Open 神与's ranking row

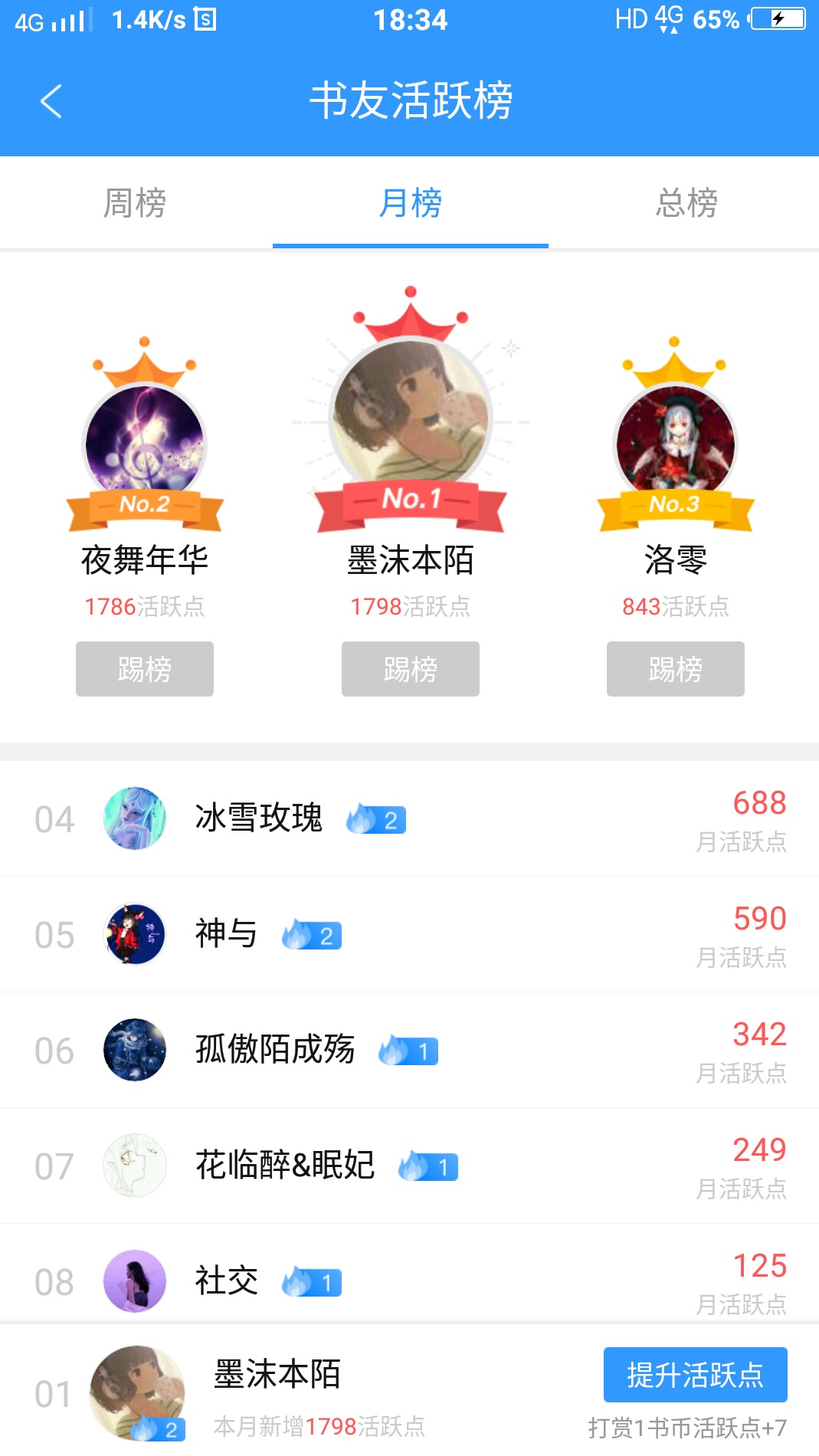point(409,934)
